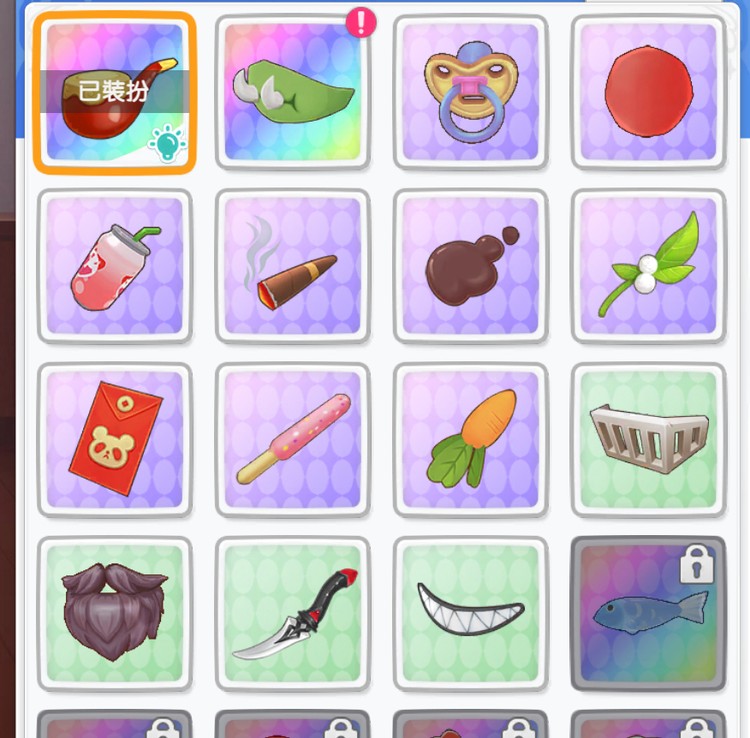The width and height of the screenshot is (750, 738).
Task: Select the red round ball item
Action: (648, 93)
